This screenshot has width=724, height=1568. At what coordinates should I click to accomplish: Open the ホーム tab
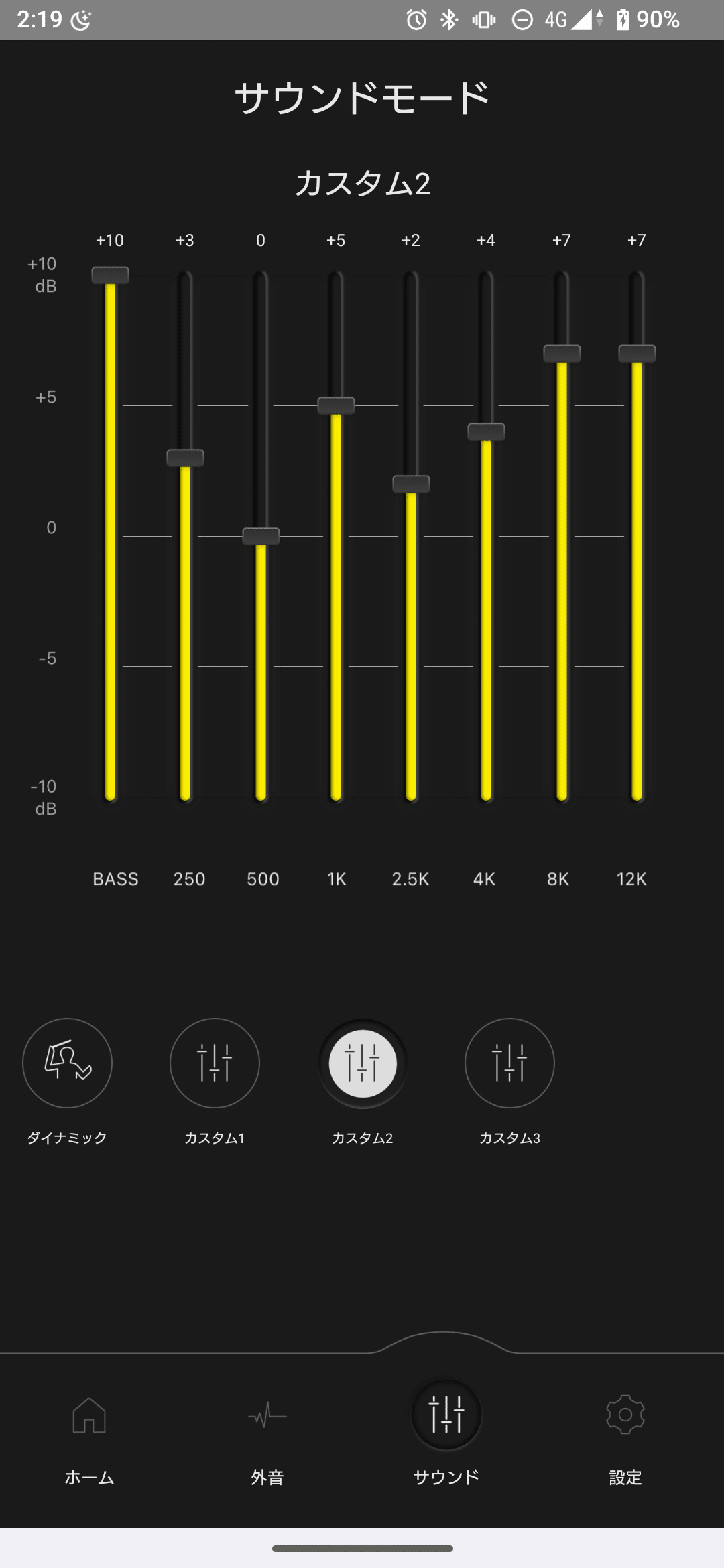coord(89,1434)
